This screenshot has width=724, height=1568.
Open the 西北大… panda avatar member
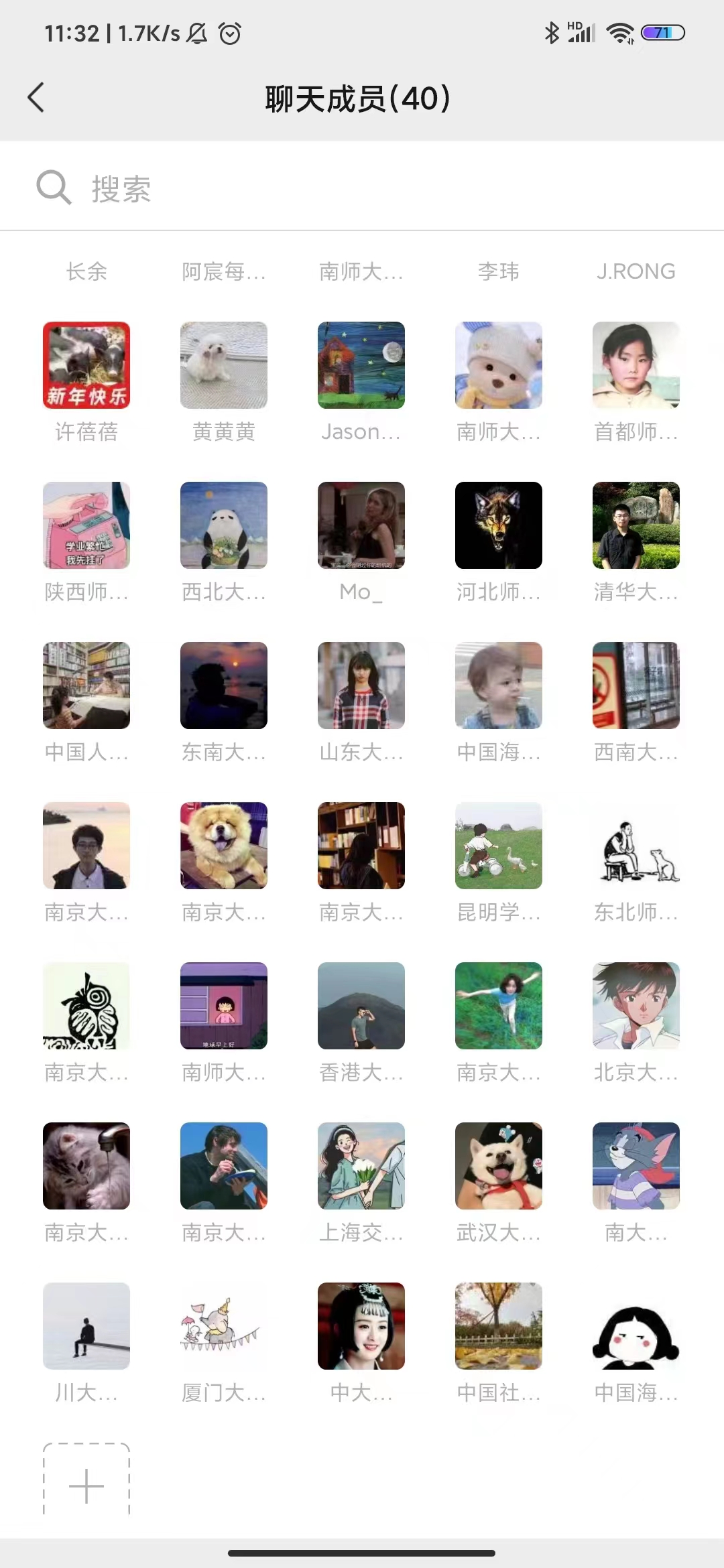tap(224, 525)
